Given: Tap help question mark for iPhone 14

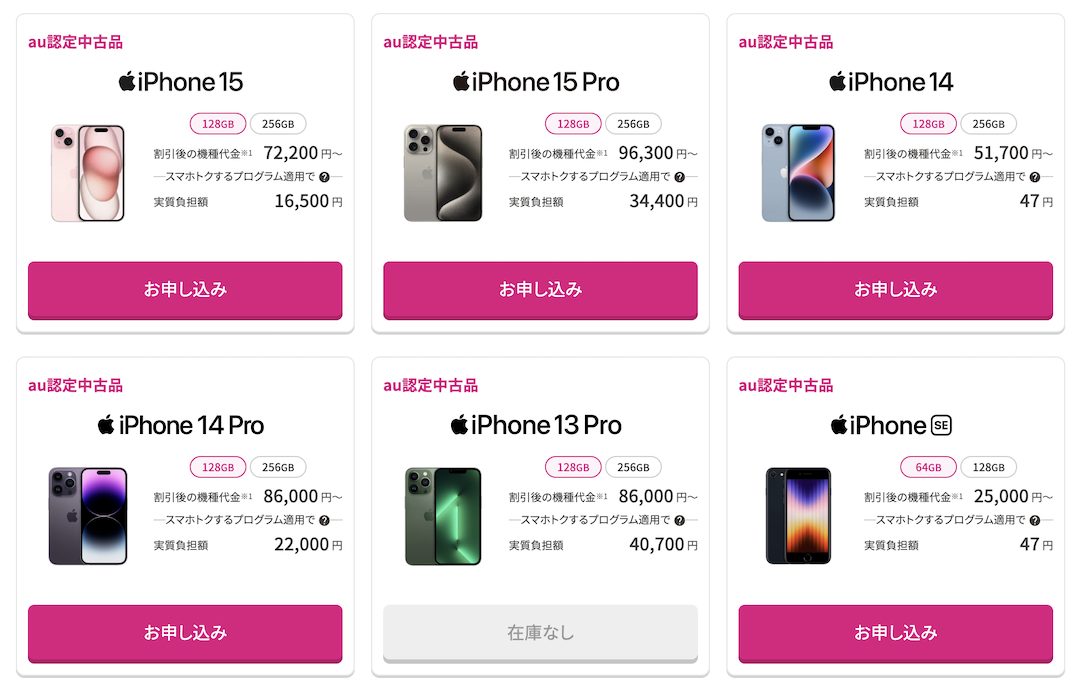Looking at the screenshot, I should (1035, 177).
